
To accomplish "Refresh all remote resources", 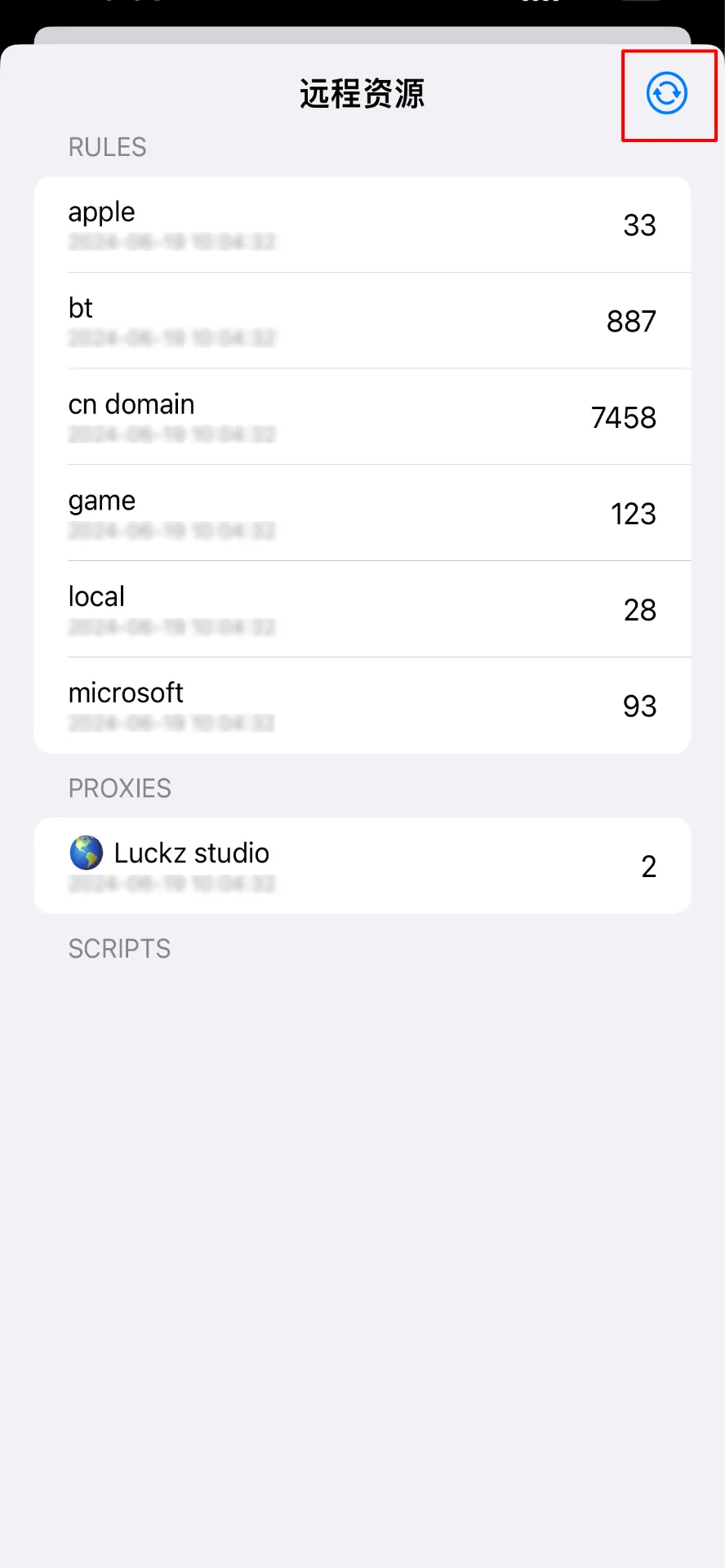I will 666,93.
